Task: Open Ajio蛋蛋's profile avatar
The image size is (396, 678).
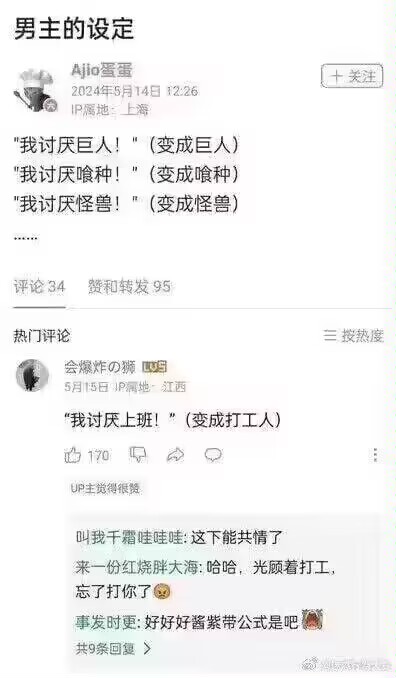Action: (x=37, y=90)
